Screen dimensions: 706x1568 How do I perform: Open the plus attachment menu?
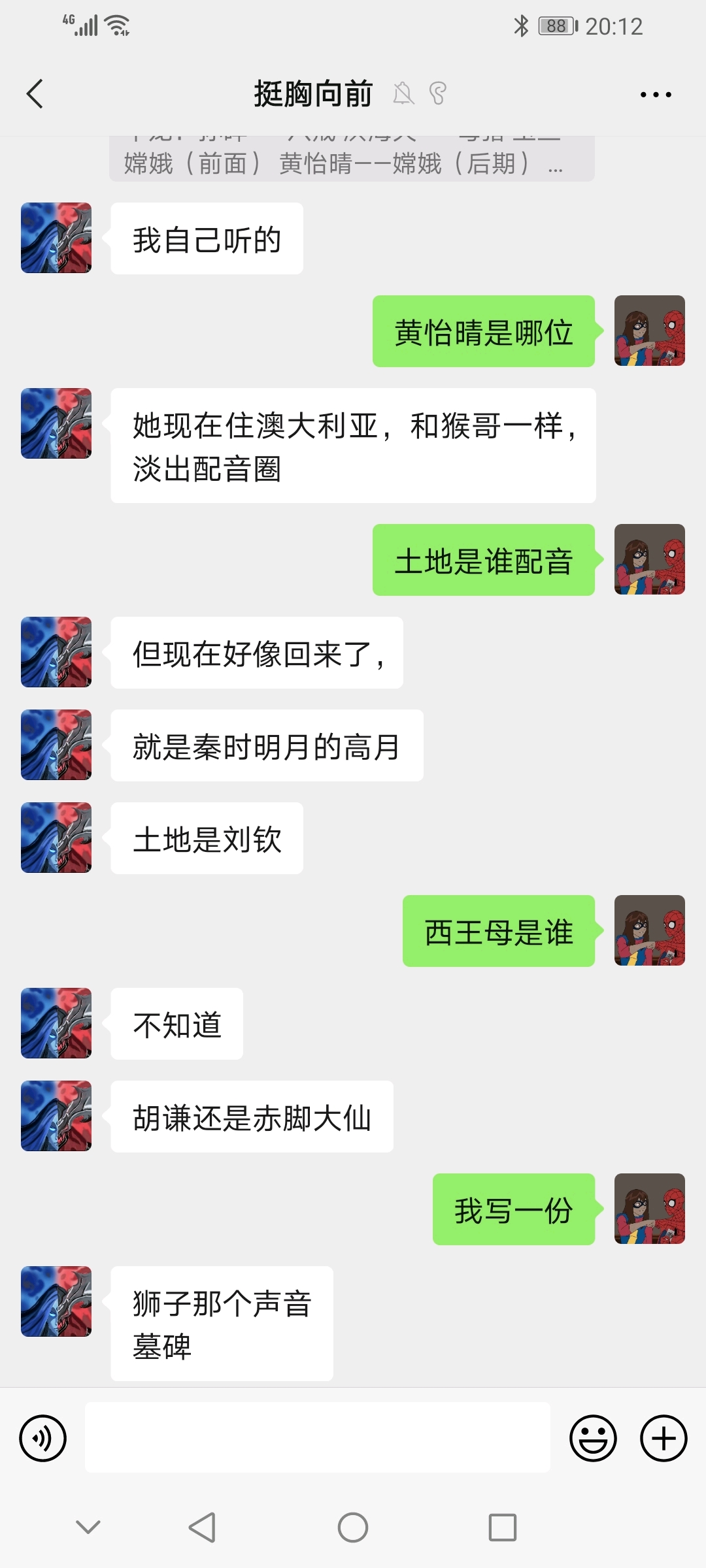pos(663,1438)
